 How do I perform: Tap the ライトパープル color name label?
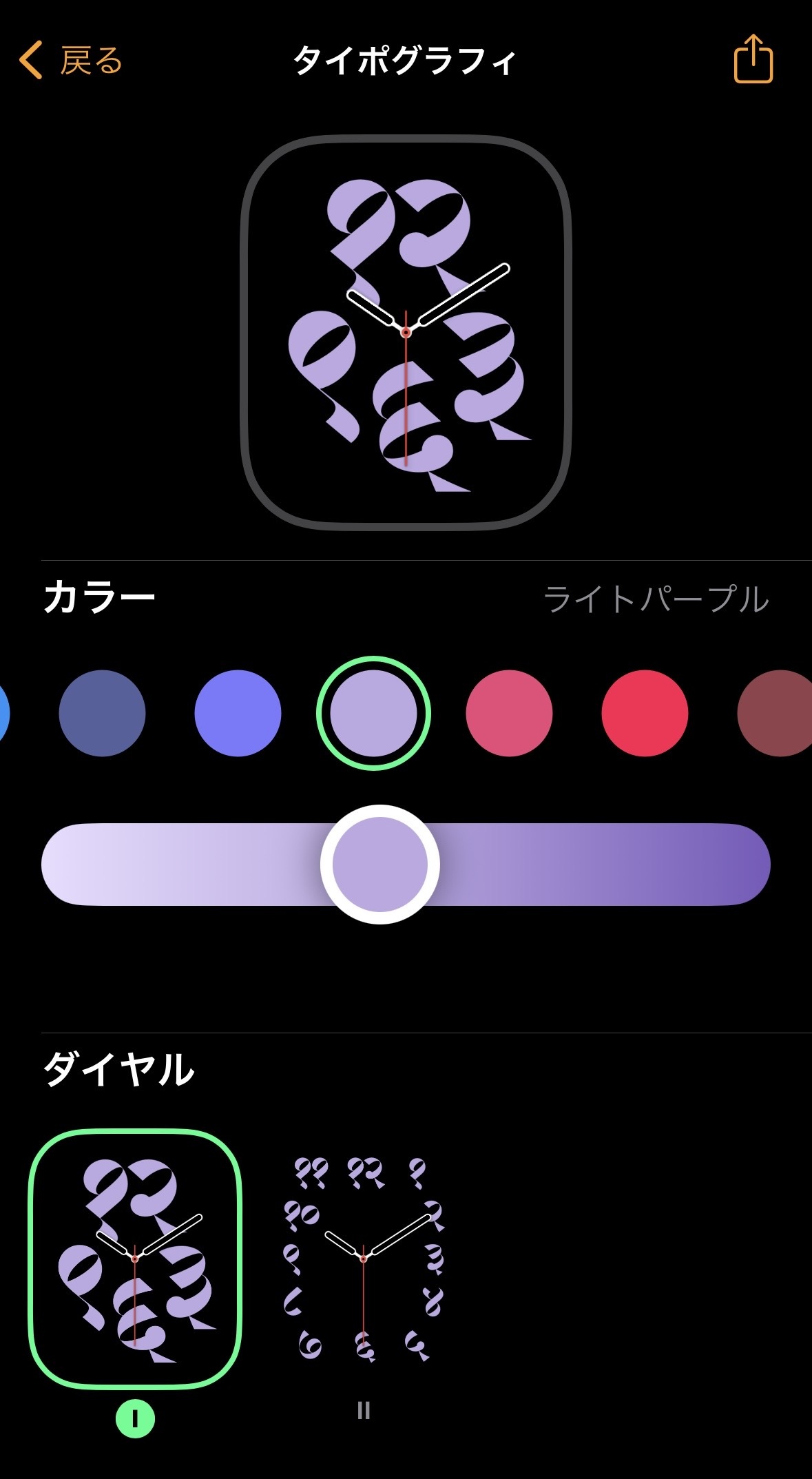655,601
